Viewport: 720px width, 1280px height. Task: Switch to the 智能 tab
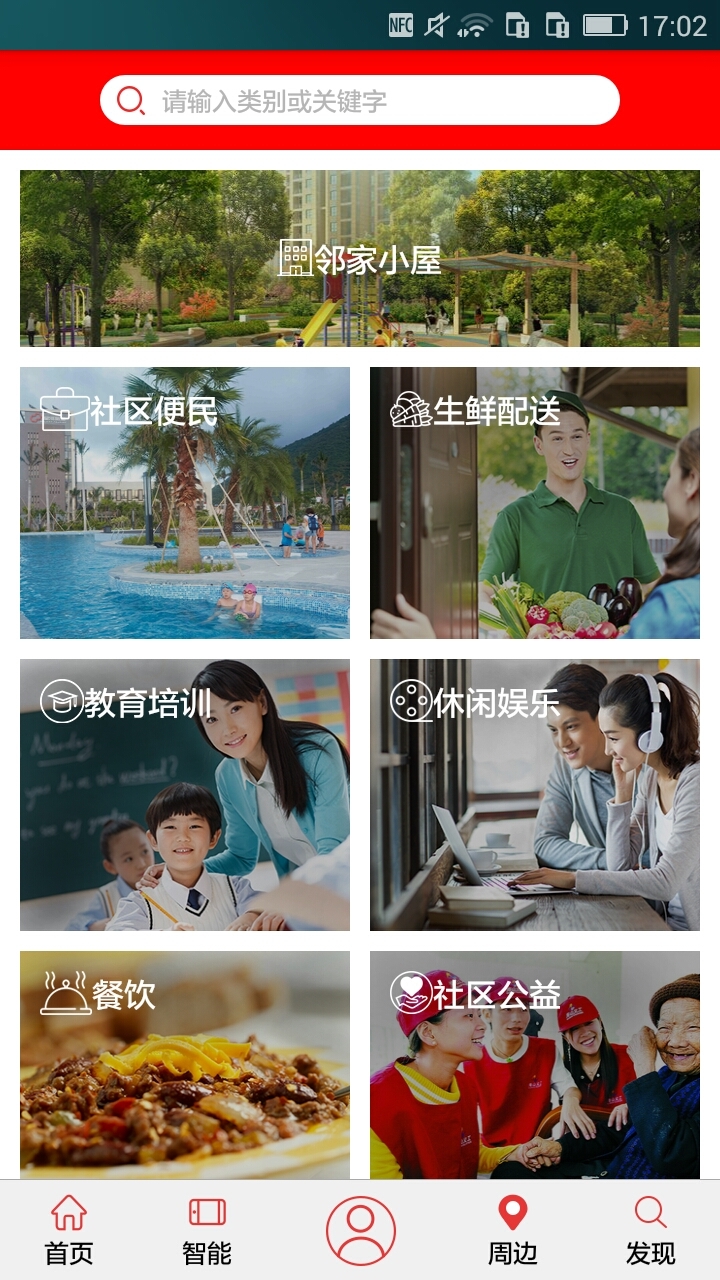207,1230
